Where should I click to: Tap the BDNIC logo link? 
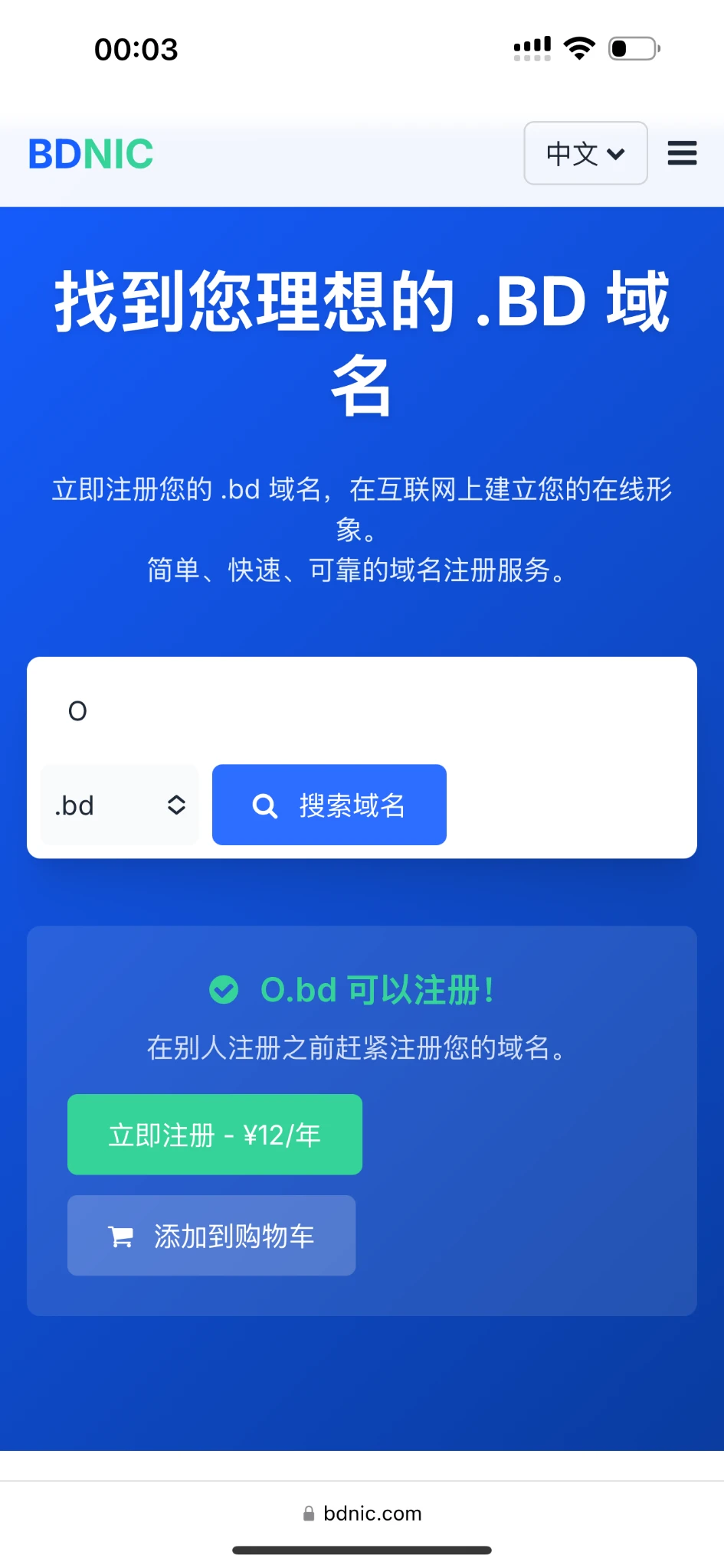[x=90, y=154]
